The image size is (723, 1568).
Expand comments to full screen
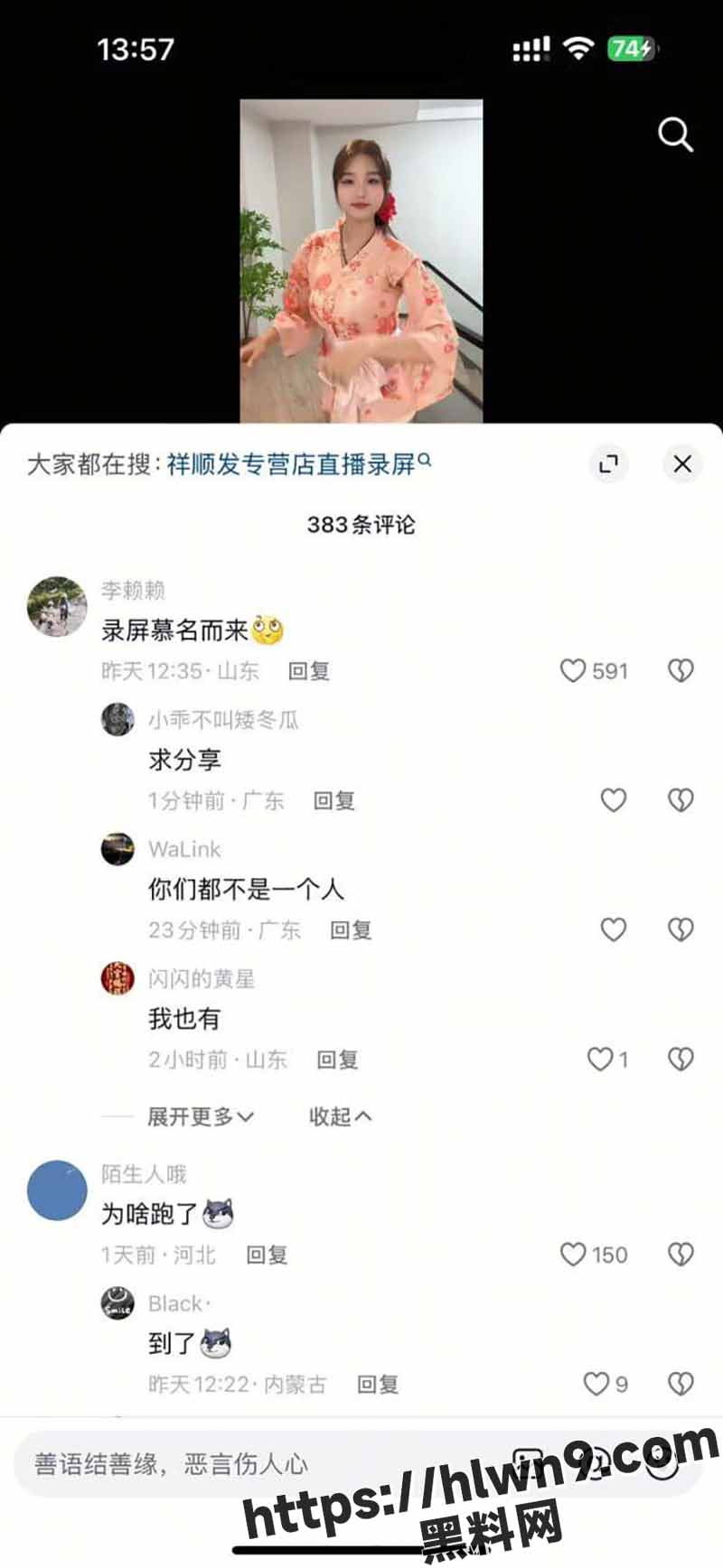pos(608,464)
